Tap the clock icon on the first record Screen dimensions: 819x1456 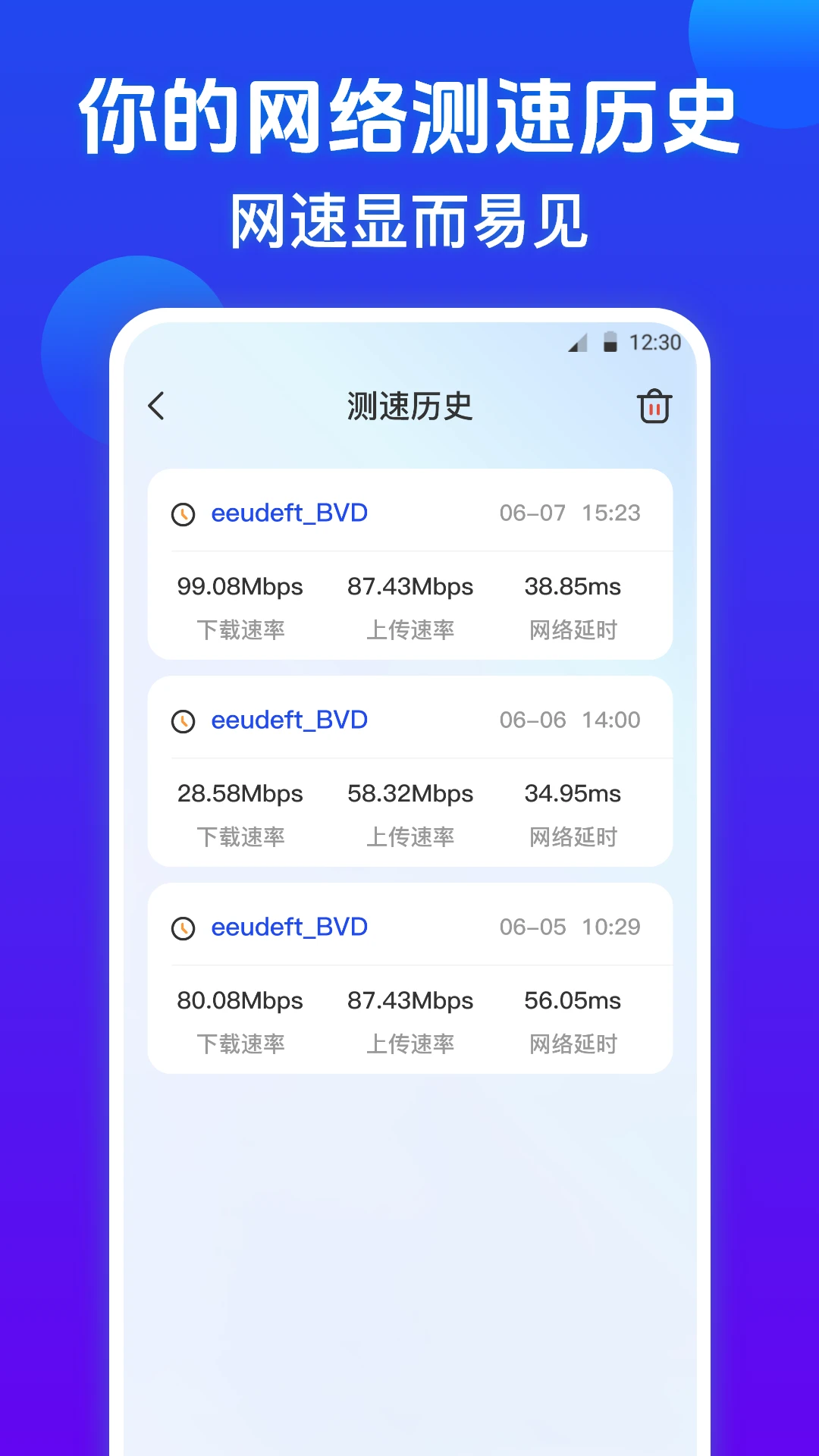click(184, 513)
